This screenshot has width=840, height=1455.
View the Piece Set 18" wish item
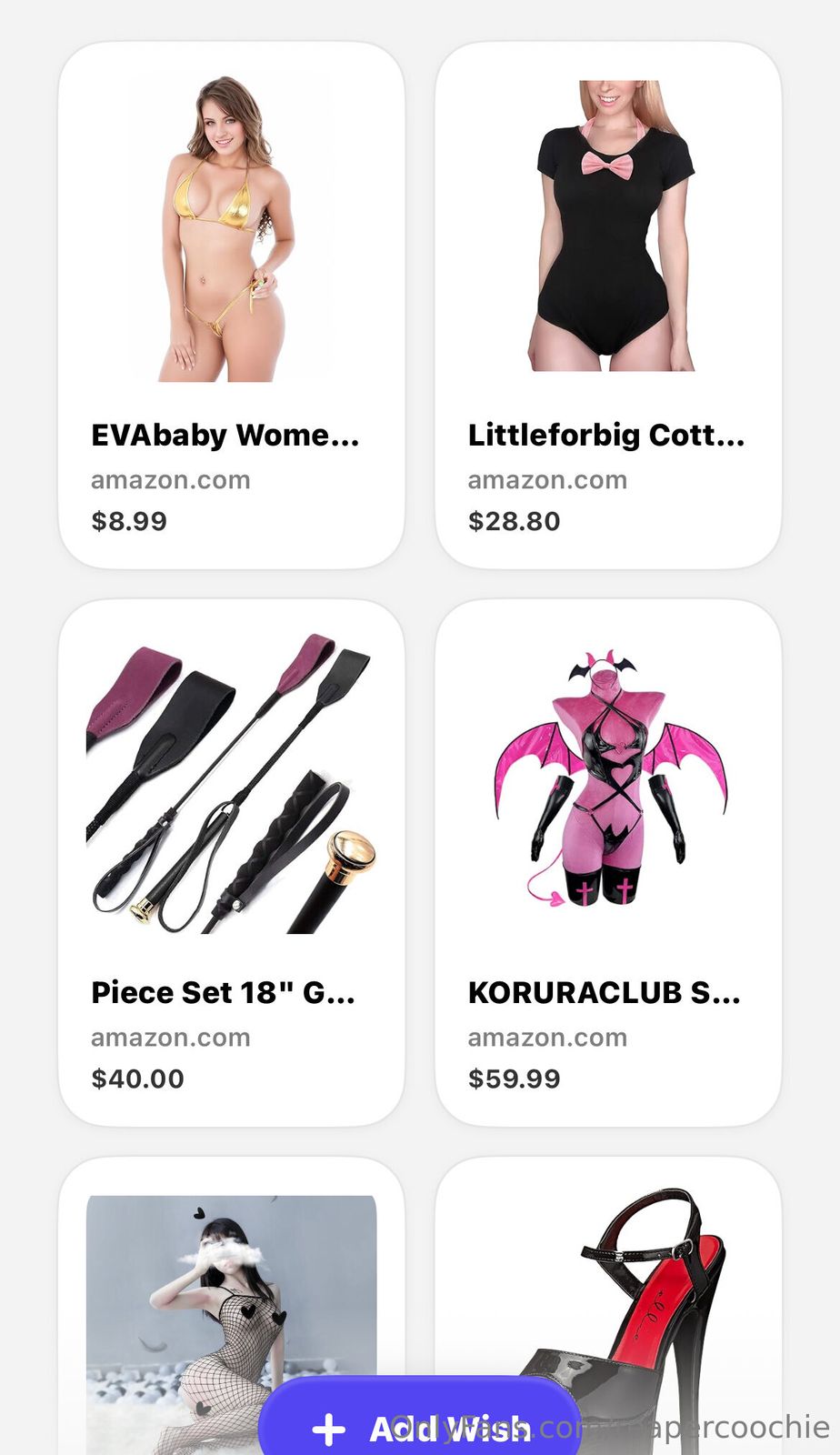pos(231,862)
